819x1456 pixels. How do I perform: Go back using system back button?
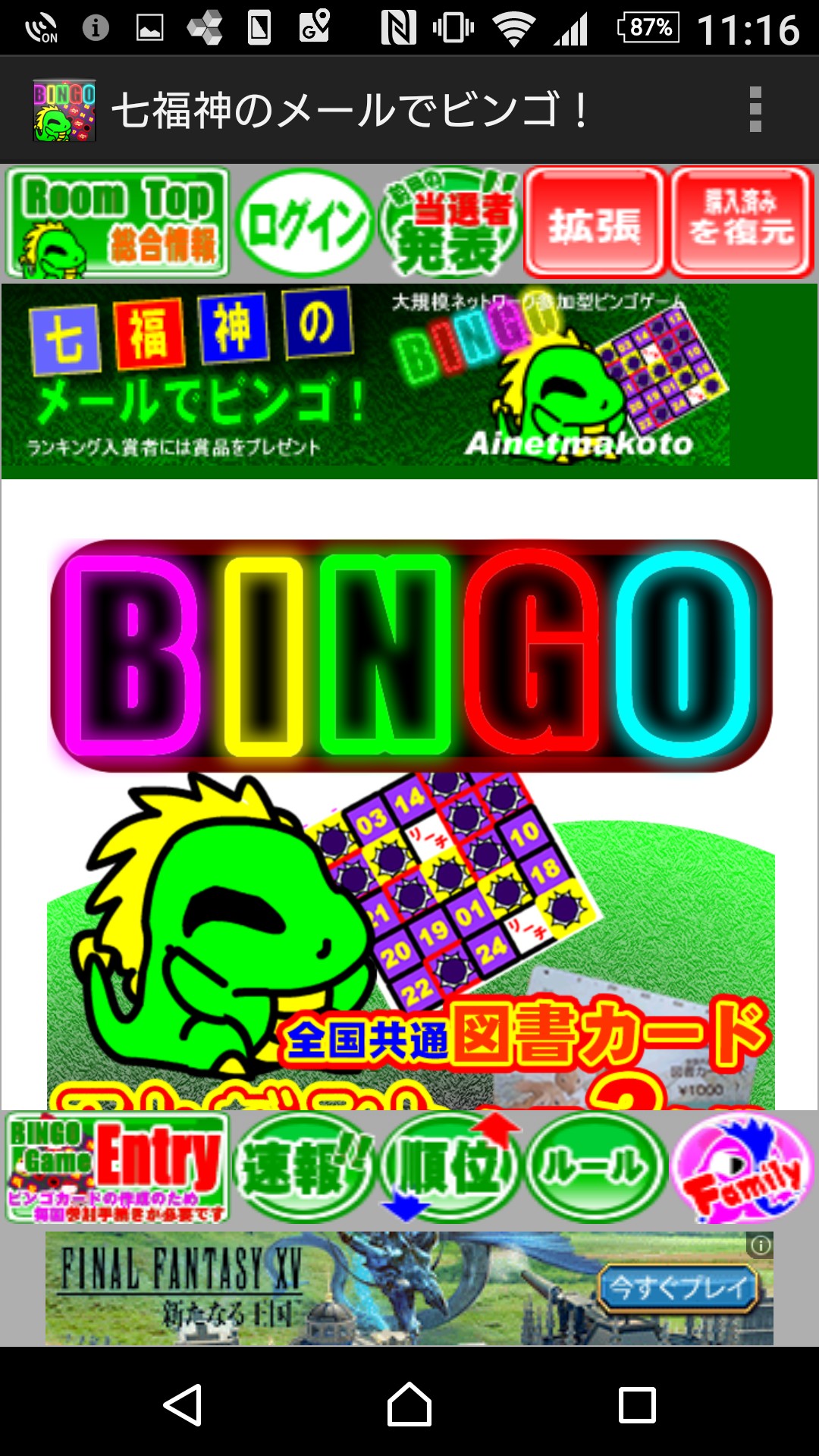pyautogui.click(x=183, y=1404)
